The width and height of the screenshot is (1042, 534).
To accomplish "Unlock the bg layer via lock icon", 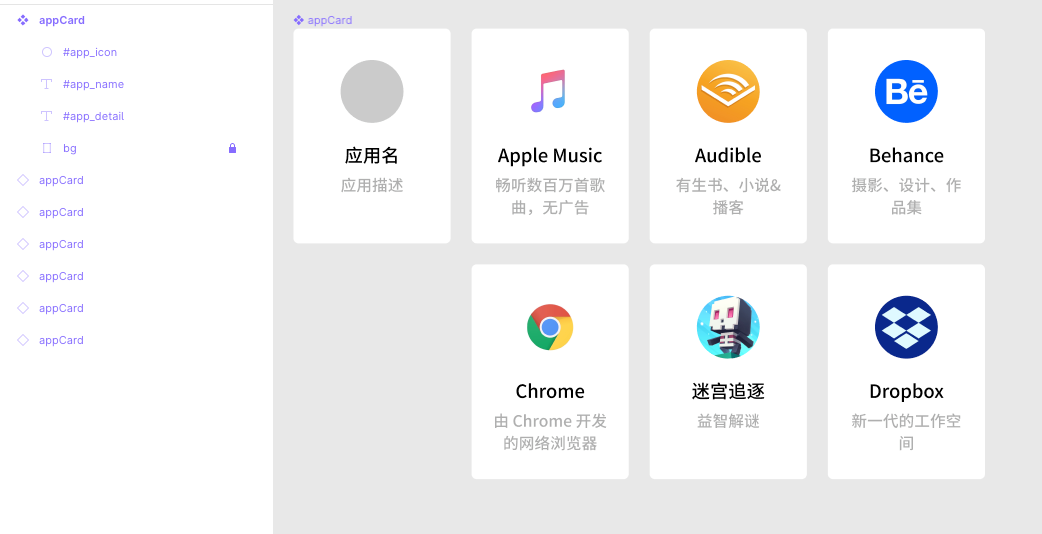I will [x=233, y=148].
